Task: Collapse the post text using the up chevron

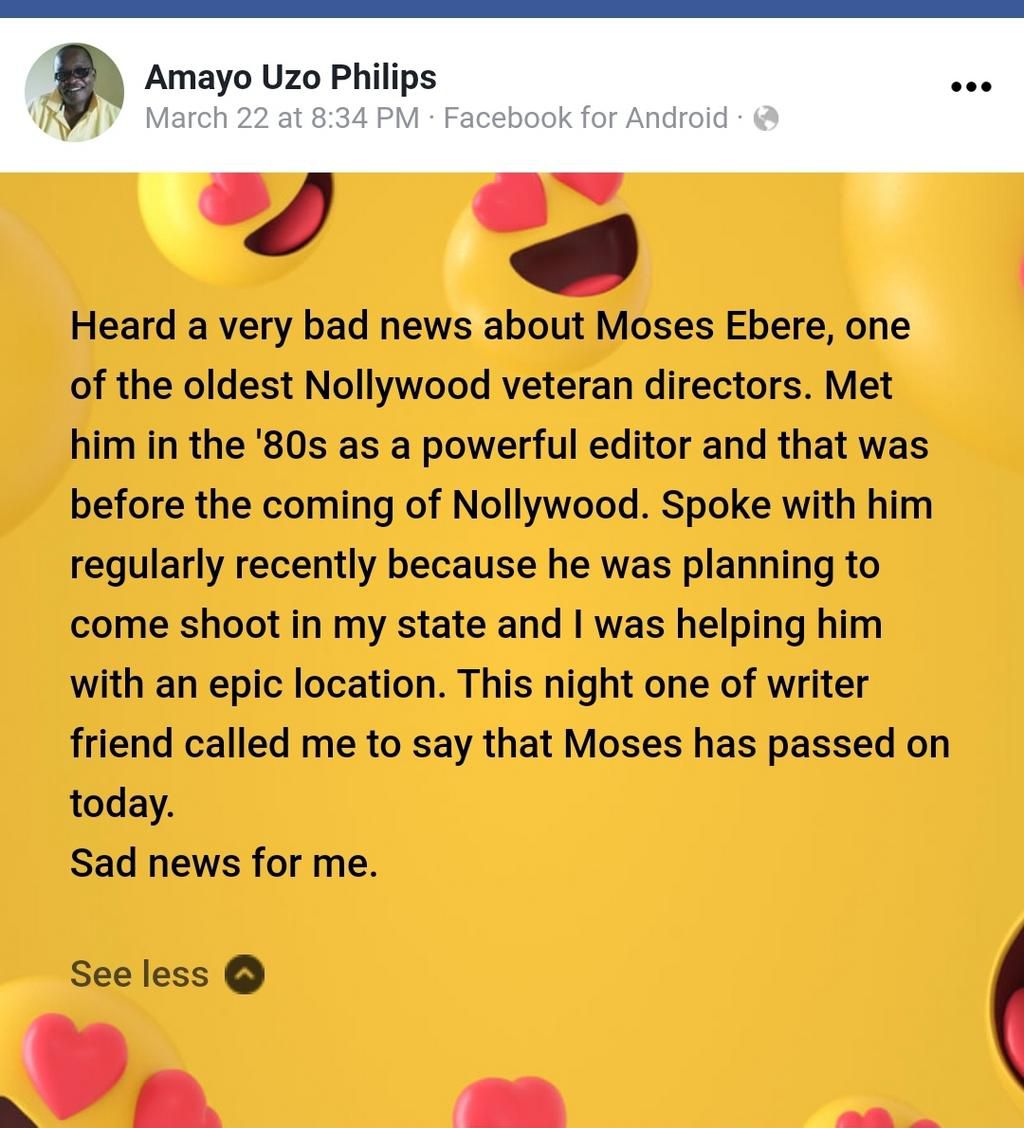Action: pos(244,973)
